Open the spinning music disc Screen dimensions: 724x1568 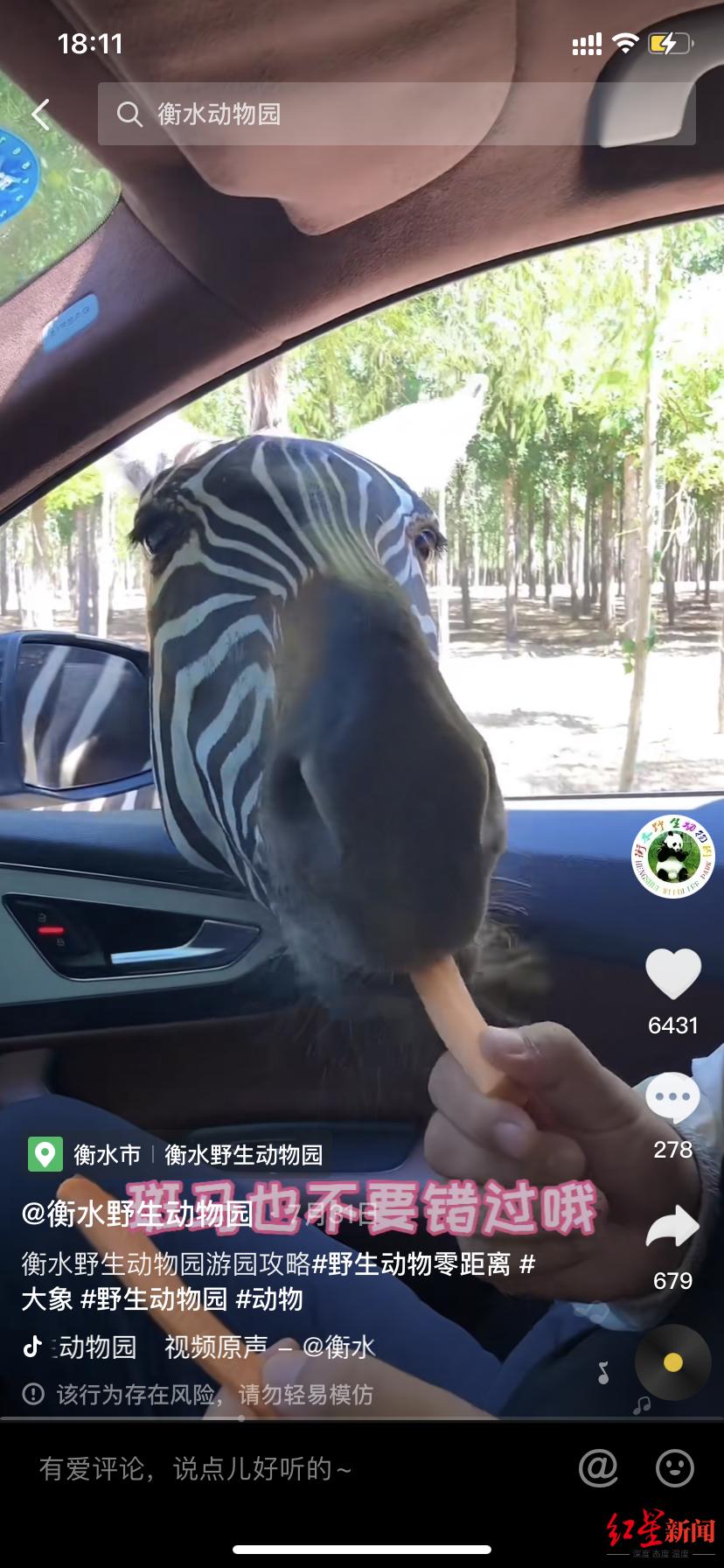point(672,1361)
